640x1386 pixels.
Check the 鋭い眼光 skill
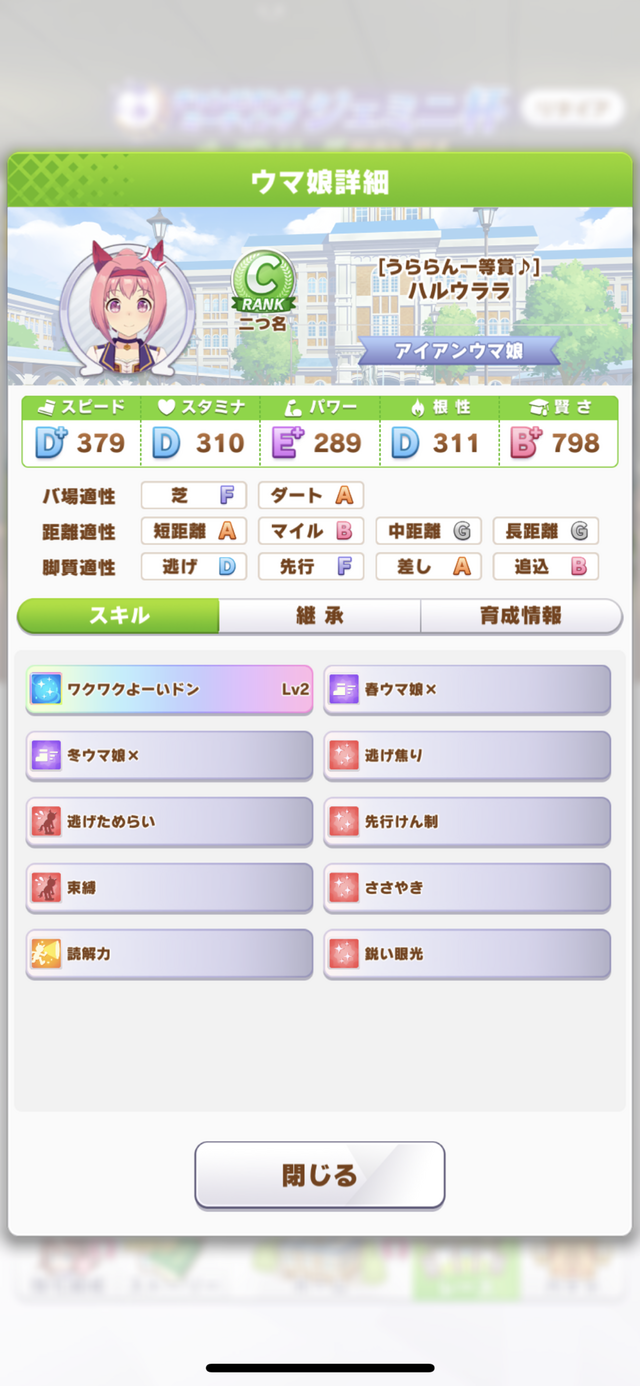pyautogui.click(x=467, y=954)
